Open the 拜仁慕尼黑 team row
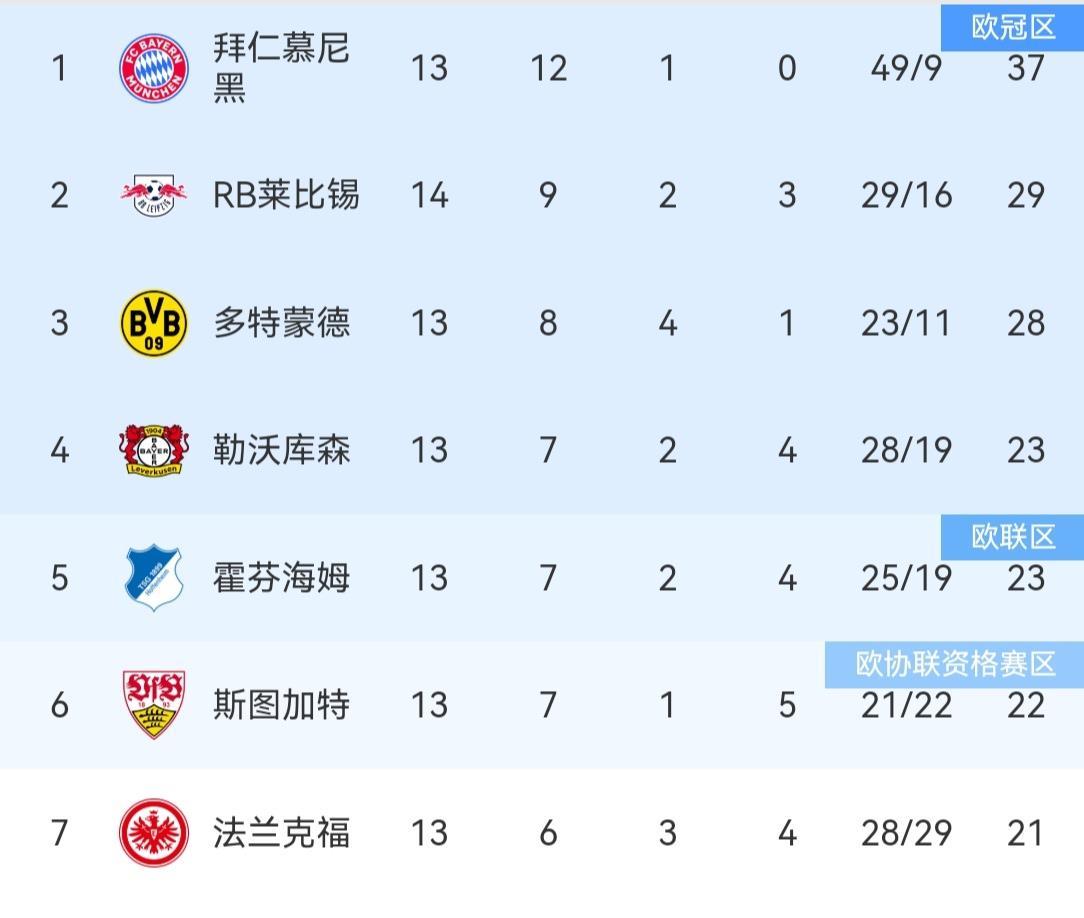 281,68
